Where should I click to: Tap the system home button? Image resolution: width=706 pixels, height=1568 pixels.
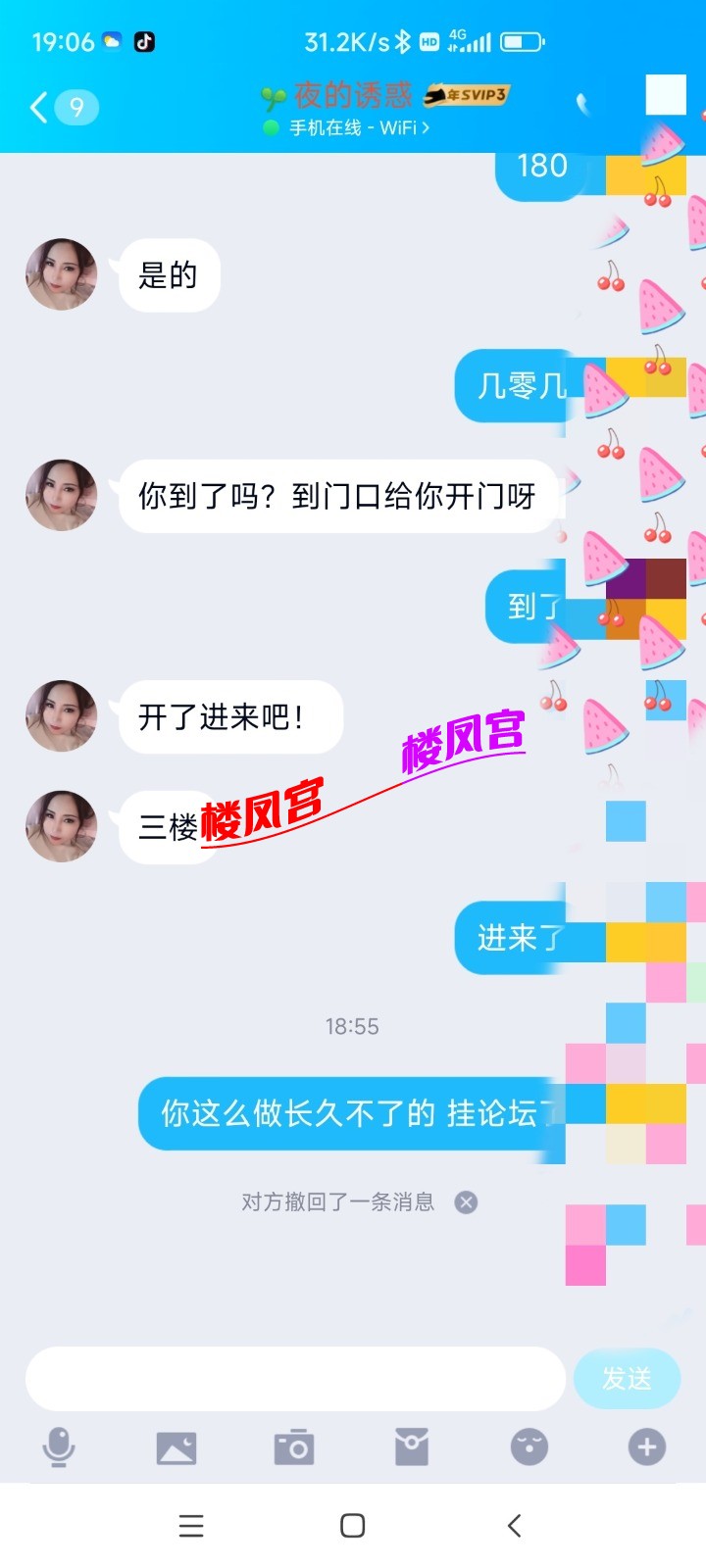click(353, 1526)
